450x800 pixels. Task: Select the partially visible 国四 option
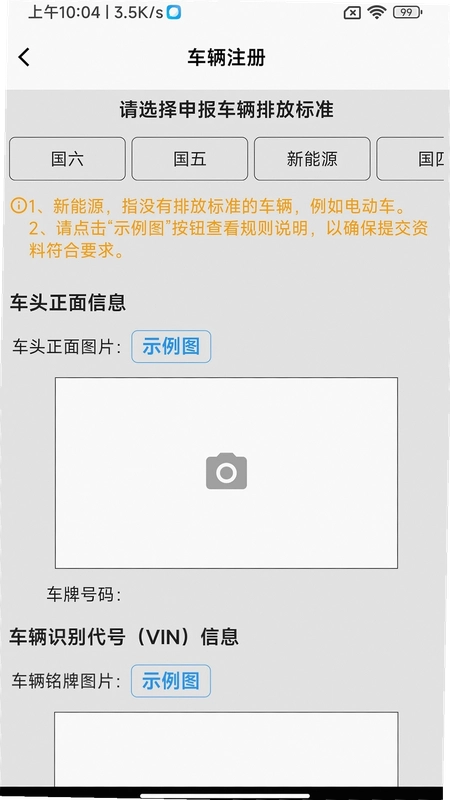(411, 159)
